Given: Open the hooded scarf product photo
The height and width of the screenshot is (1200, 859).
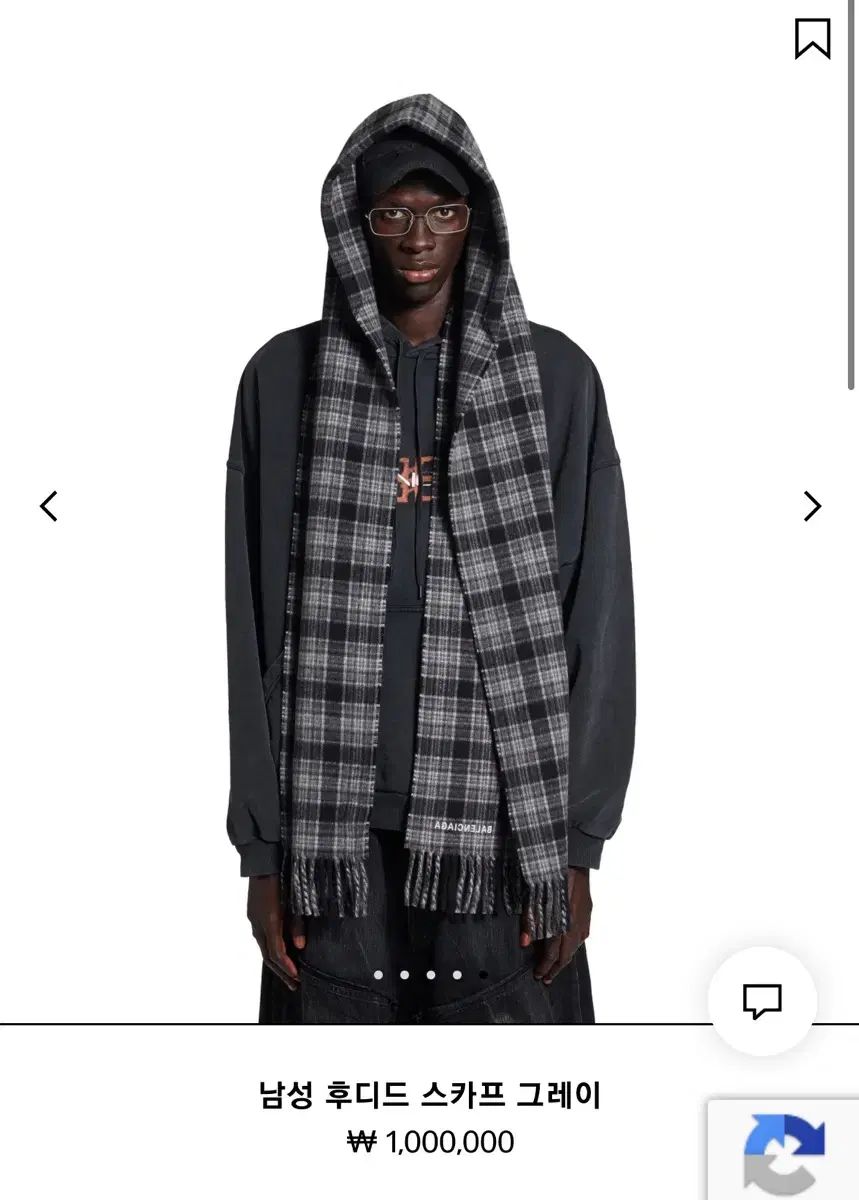Looking at the screenshot, I should pos(428,560).
